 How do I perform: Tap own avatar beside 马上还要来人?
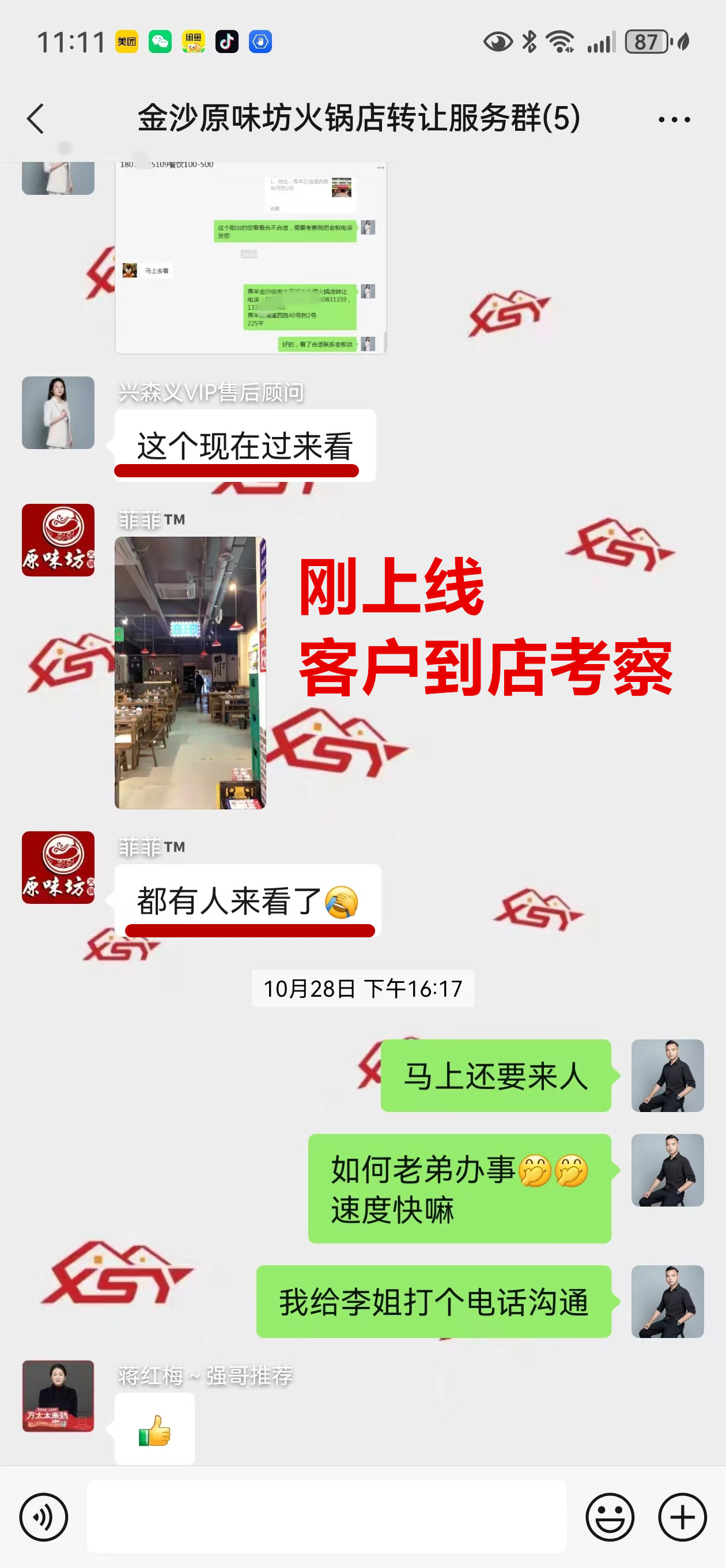point(667,1076)
